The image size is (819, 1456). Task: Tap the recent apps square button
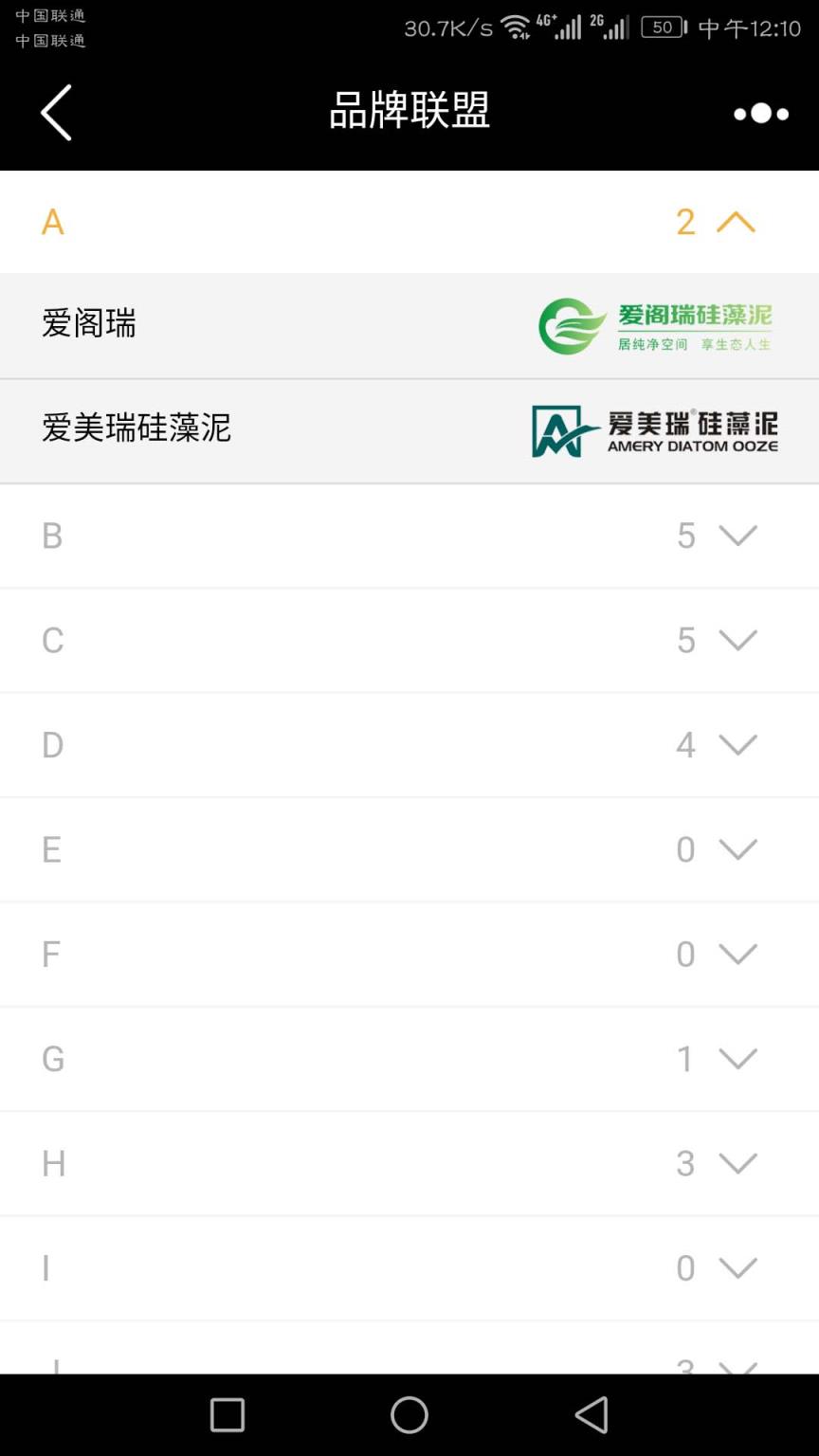coord(226,1415)
